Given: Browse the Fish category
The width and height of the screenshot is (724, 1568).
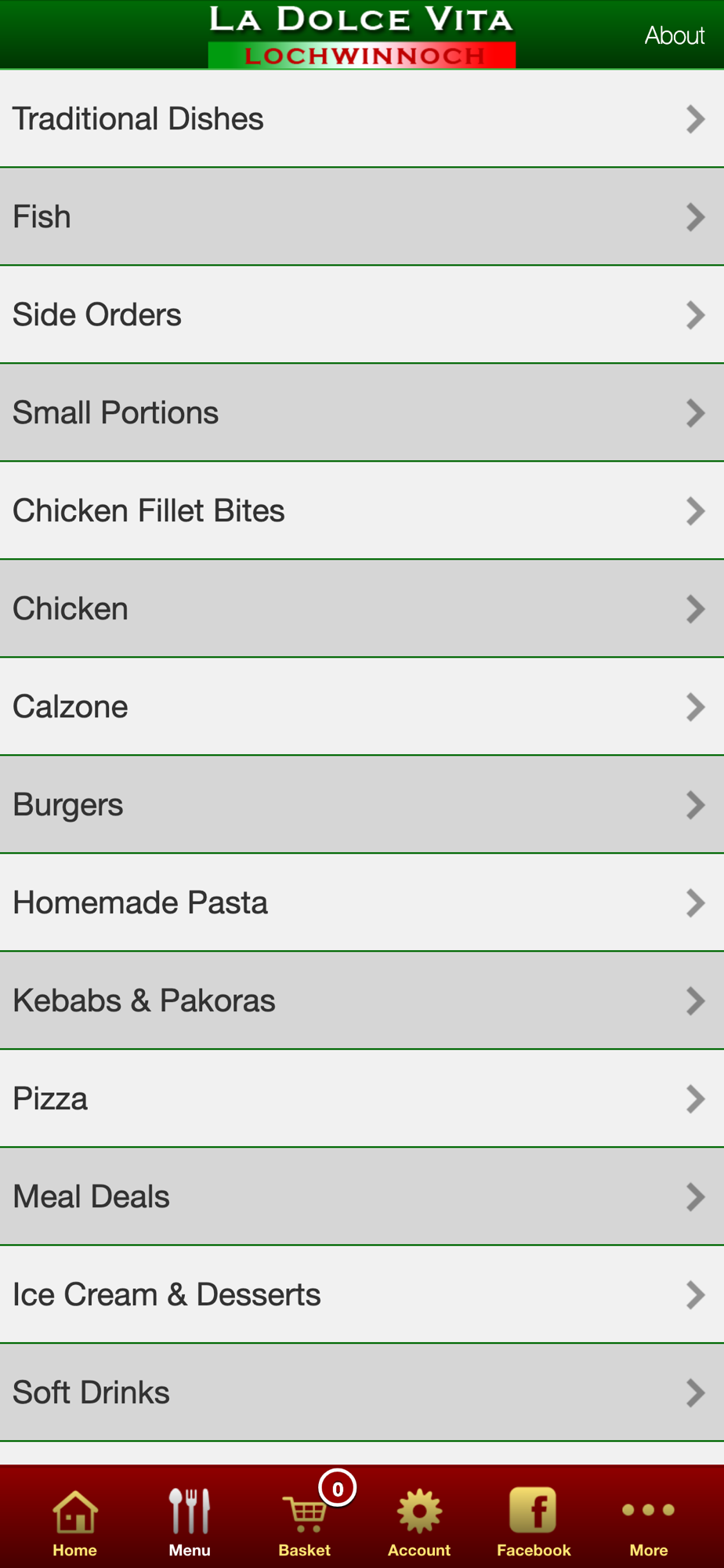Looking at the screenshot, I should coord(360,217).
